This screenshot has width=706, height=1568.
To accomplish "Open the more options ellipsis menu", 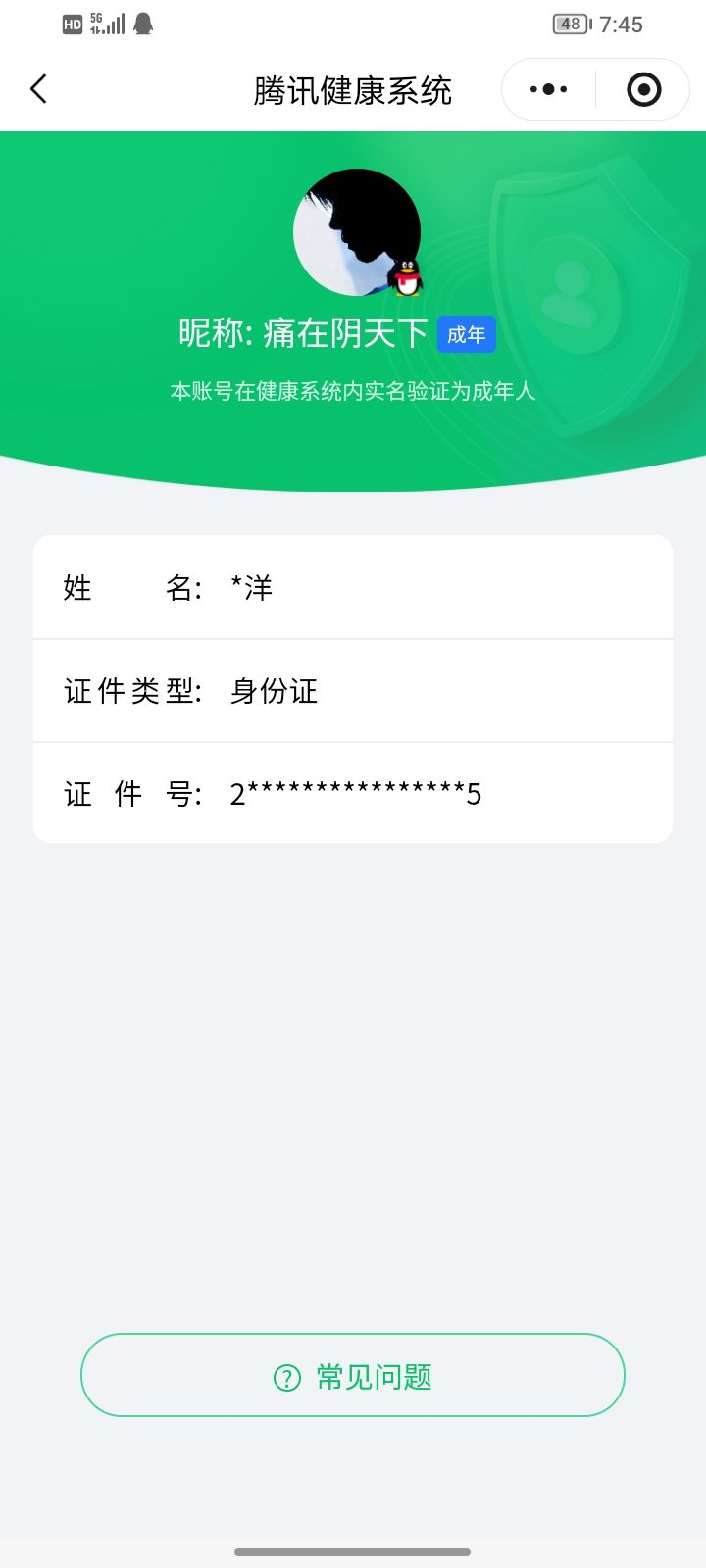I will tap(546, 88).
